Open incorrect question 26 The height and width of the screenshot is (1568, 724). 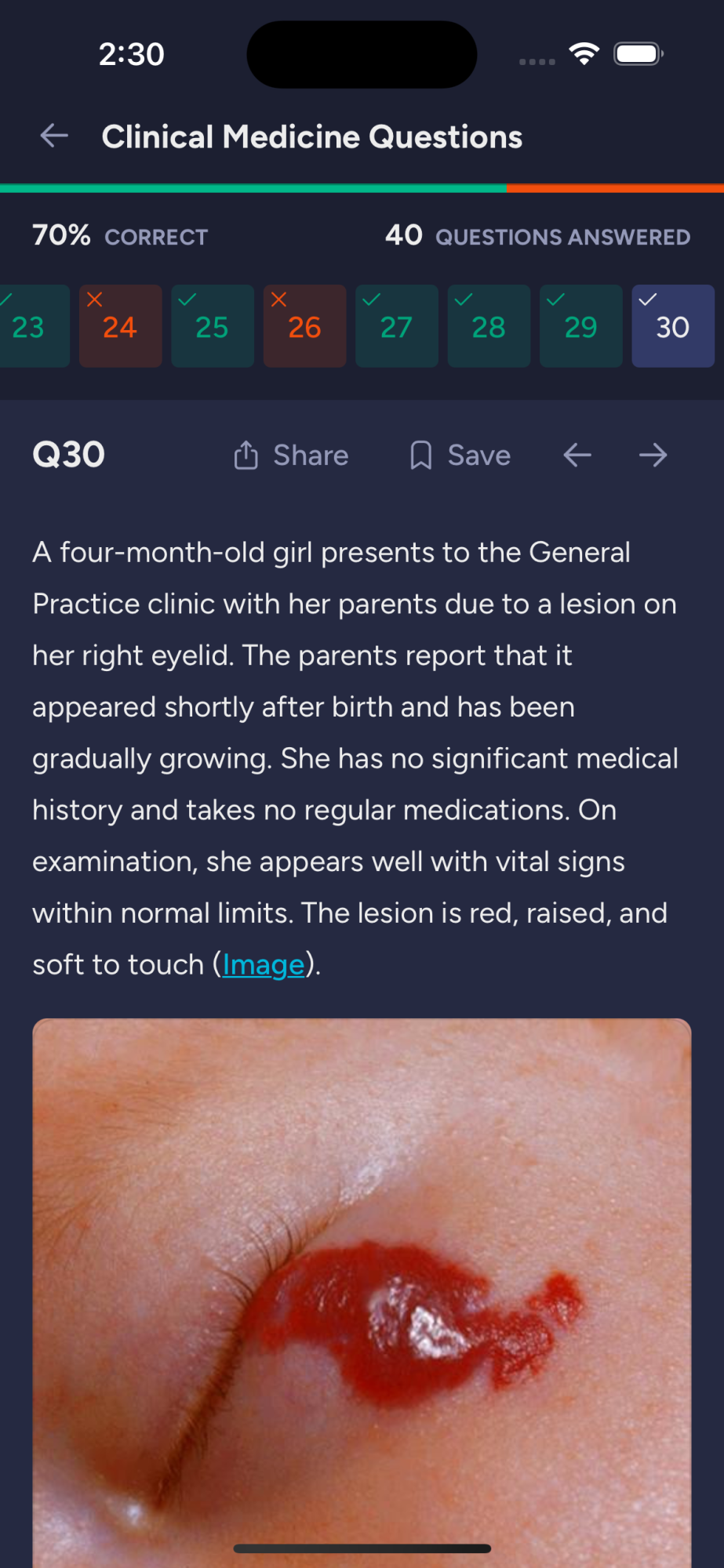tap(304, 326)
